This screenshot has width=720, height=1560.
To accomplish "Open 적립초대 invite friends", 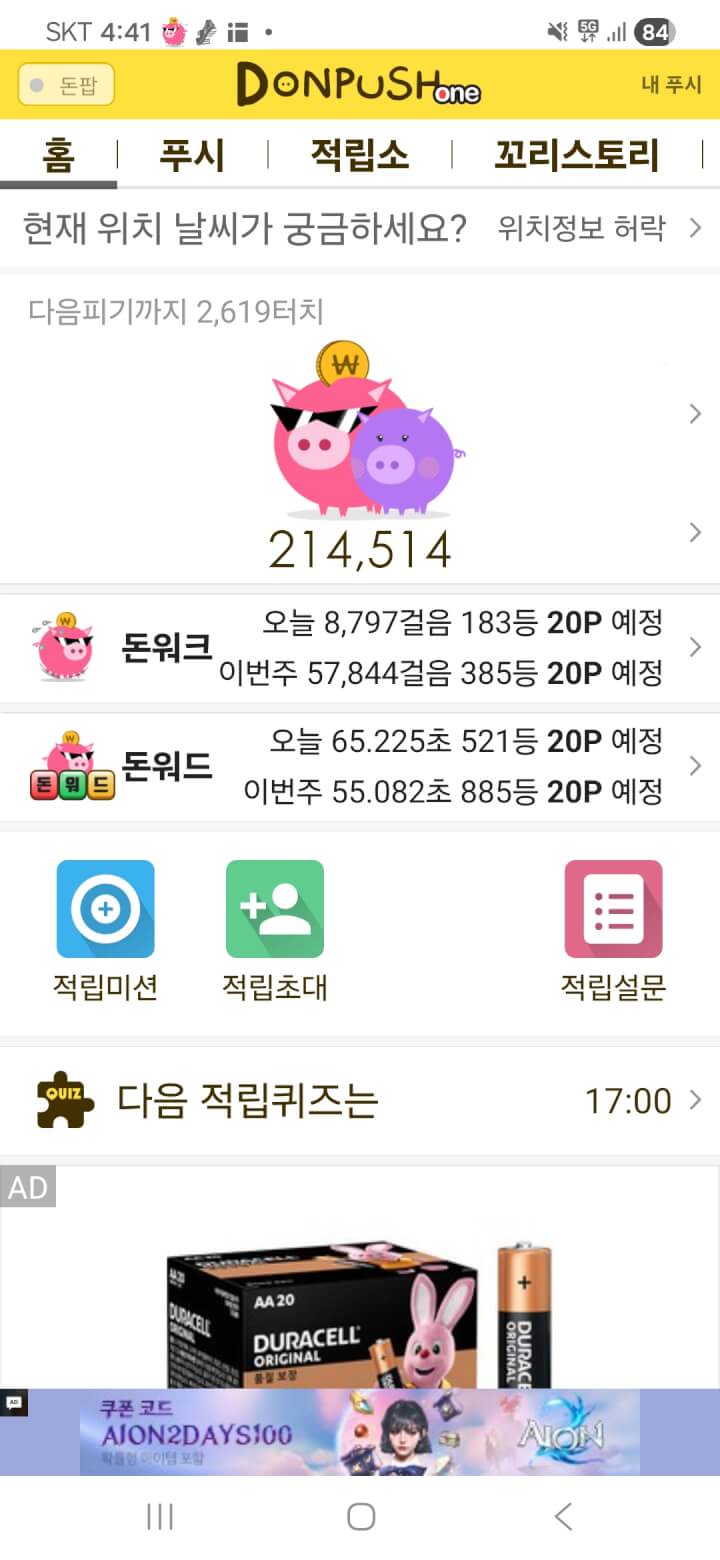I will point(274,930).
